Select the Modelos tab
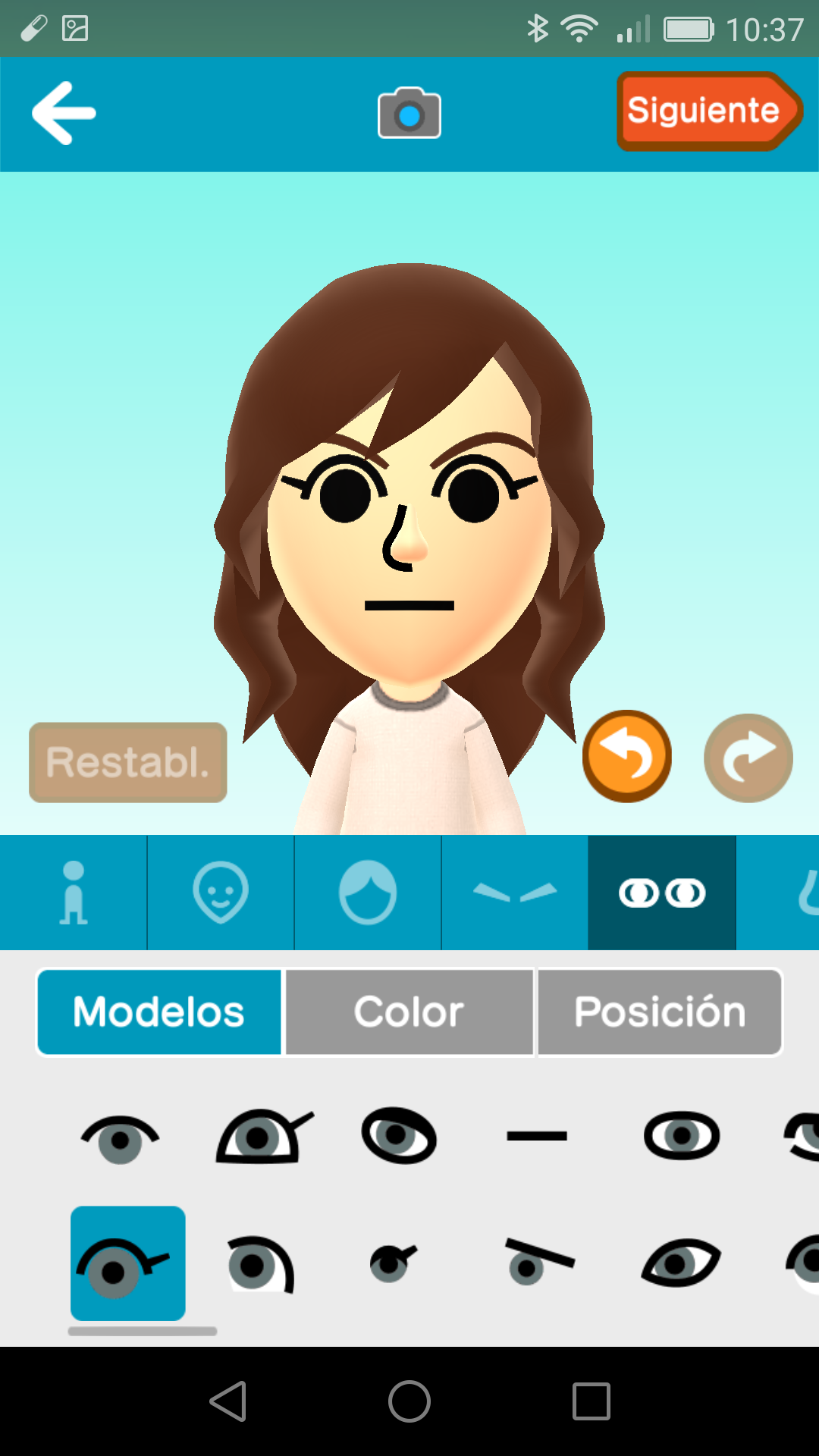Screen dimensions: 819x1456 tap(159, 1012)
